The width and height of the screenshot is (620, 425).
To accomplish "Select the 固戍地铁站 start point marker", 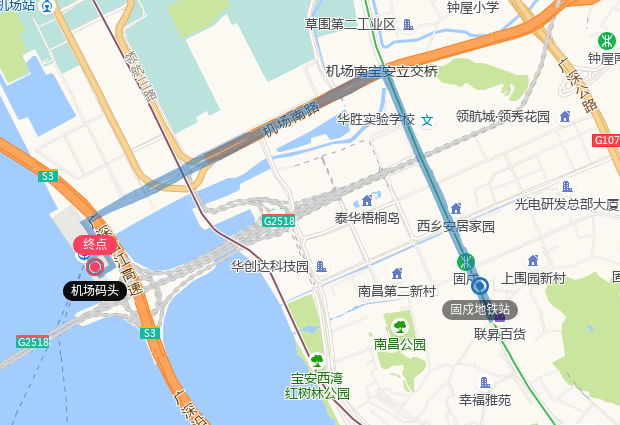I will 480,286.
